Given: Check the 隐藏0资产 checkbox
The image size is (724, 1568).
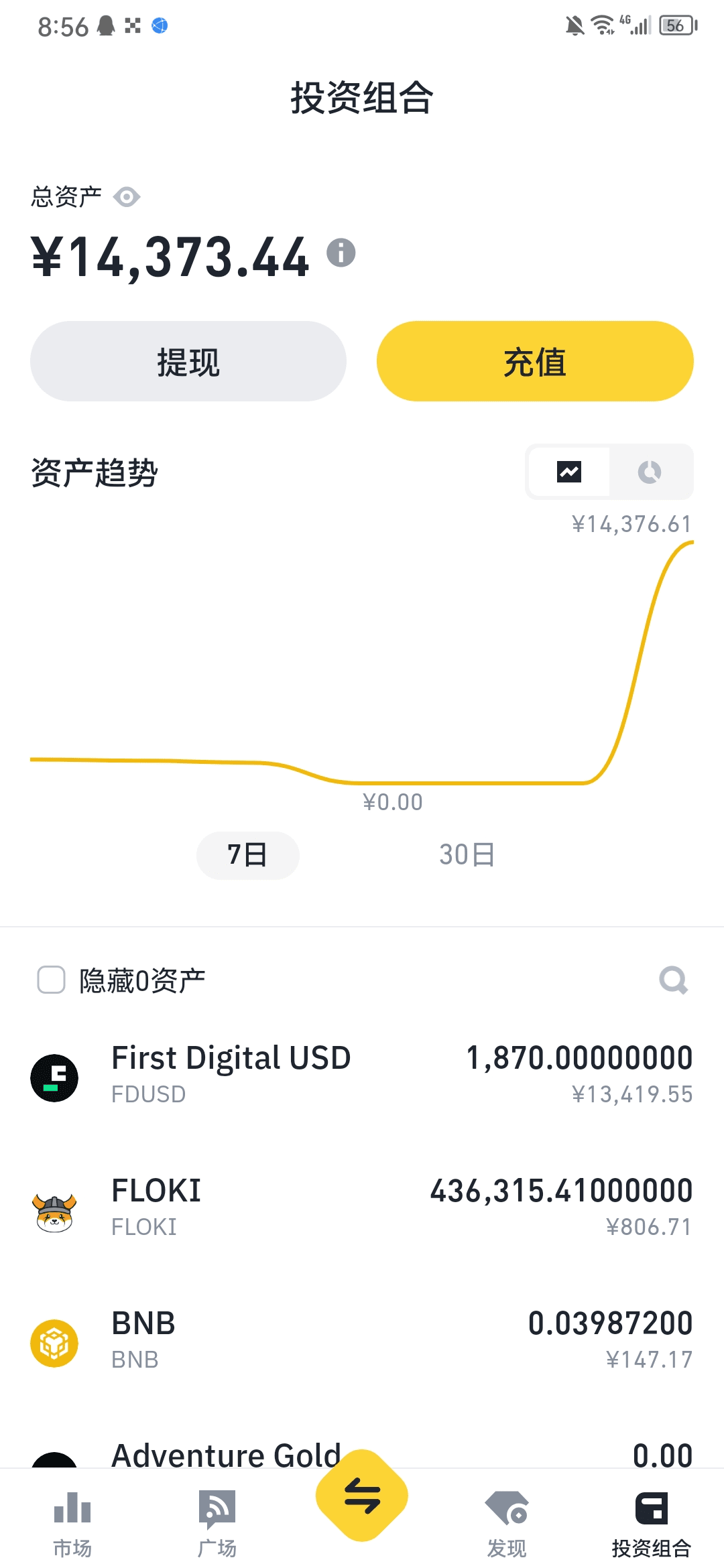Looking at the screenshot, I should 51,980.
